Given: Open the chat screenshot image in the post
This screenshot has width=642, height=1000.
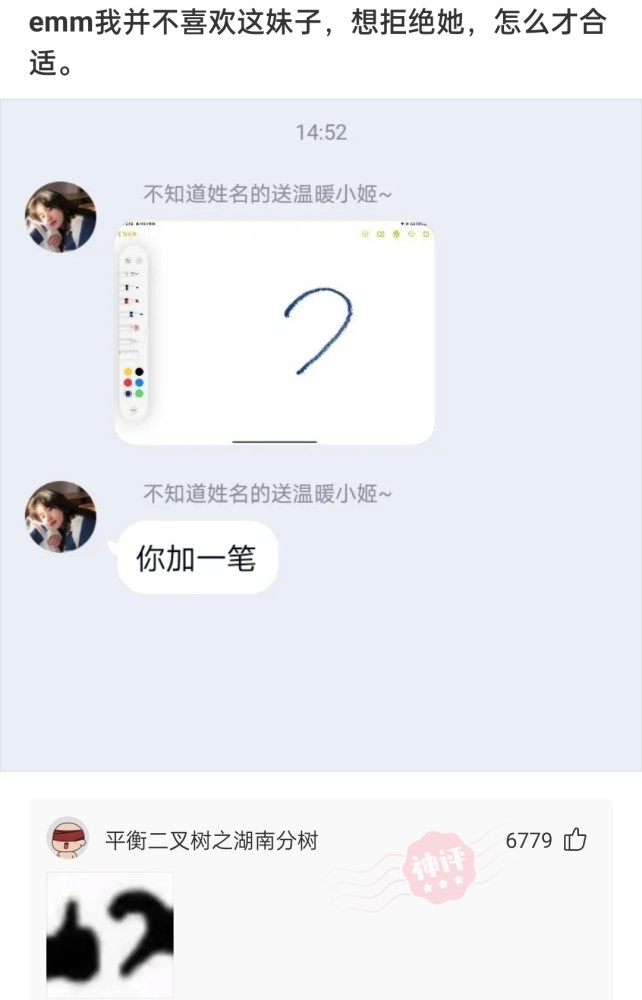Looking at the screenshot, I should (320, 435).
